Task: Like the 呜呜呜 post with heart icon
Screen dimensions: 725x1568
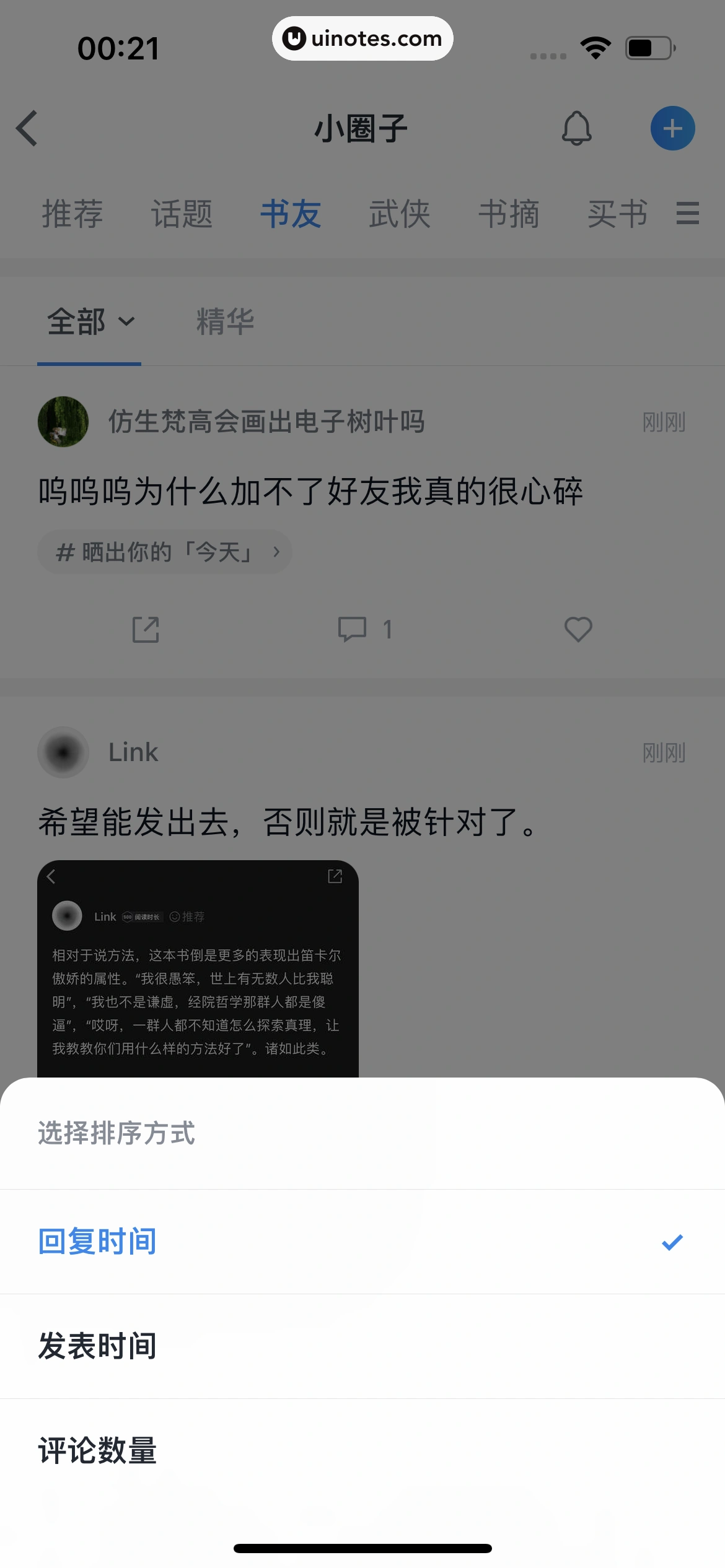Action: point(578,629)
